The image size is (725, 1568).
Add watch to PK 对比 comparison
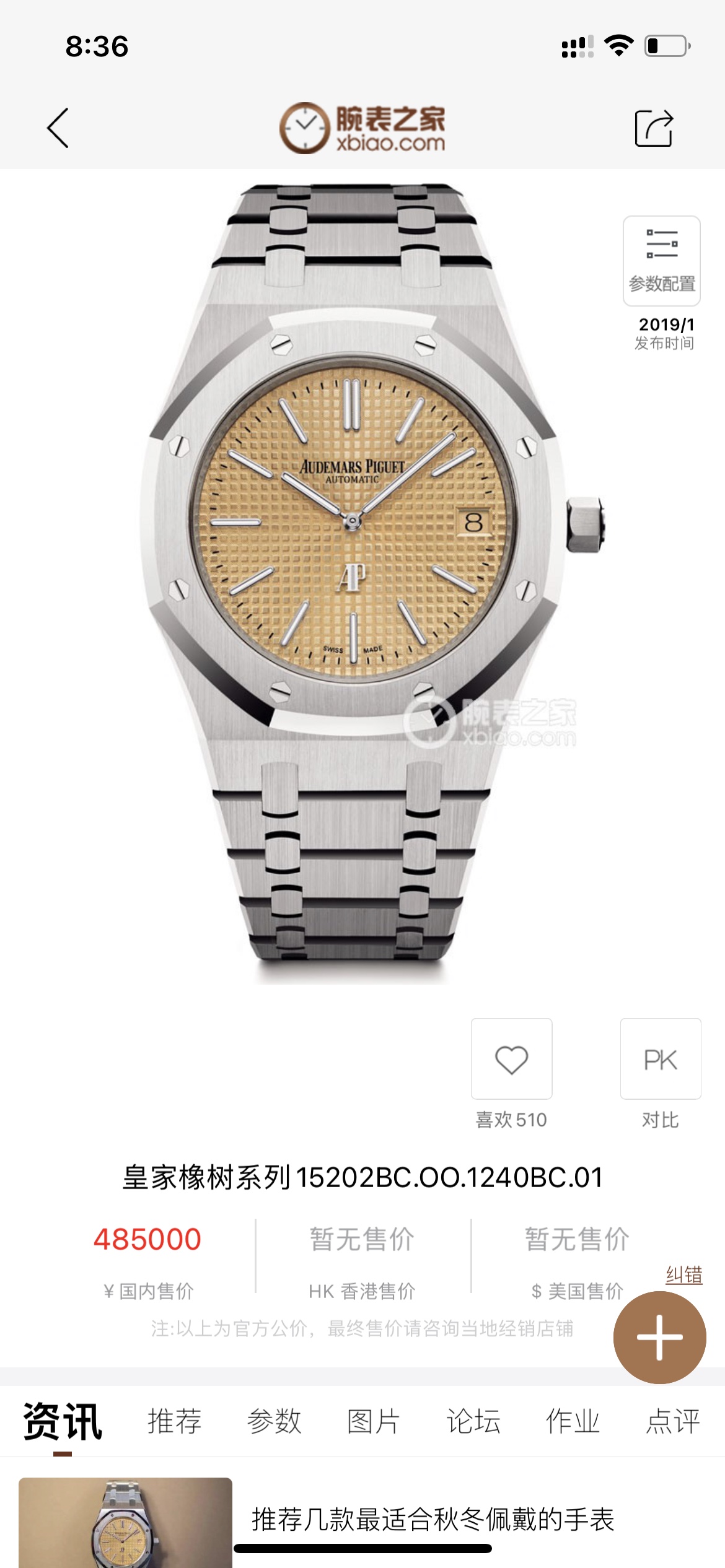point(660,1059)
